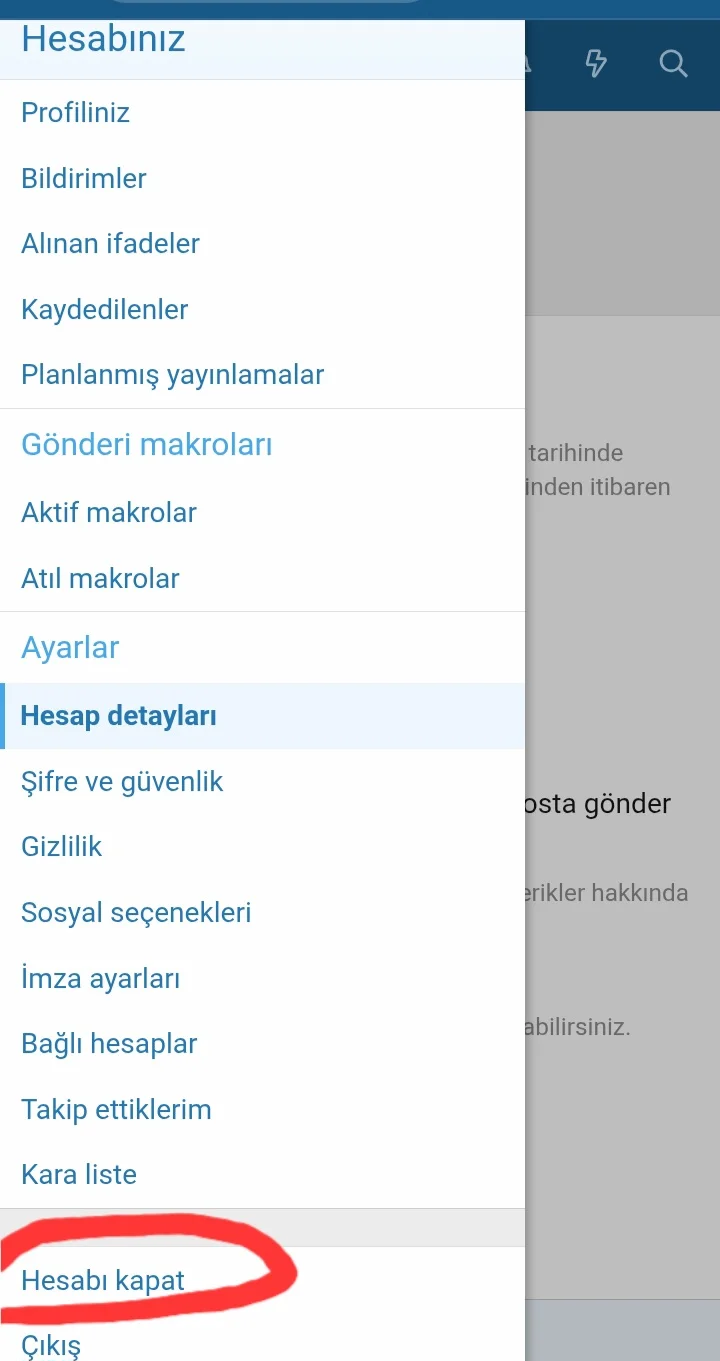720x1361 pixels.
Task: Tap the lightning bolt icon
Action: pyautogui.click(x=596, y=65)
